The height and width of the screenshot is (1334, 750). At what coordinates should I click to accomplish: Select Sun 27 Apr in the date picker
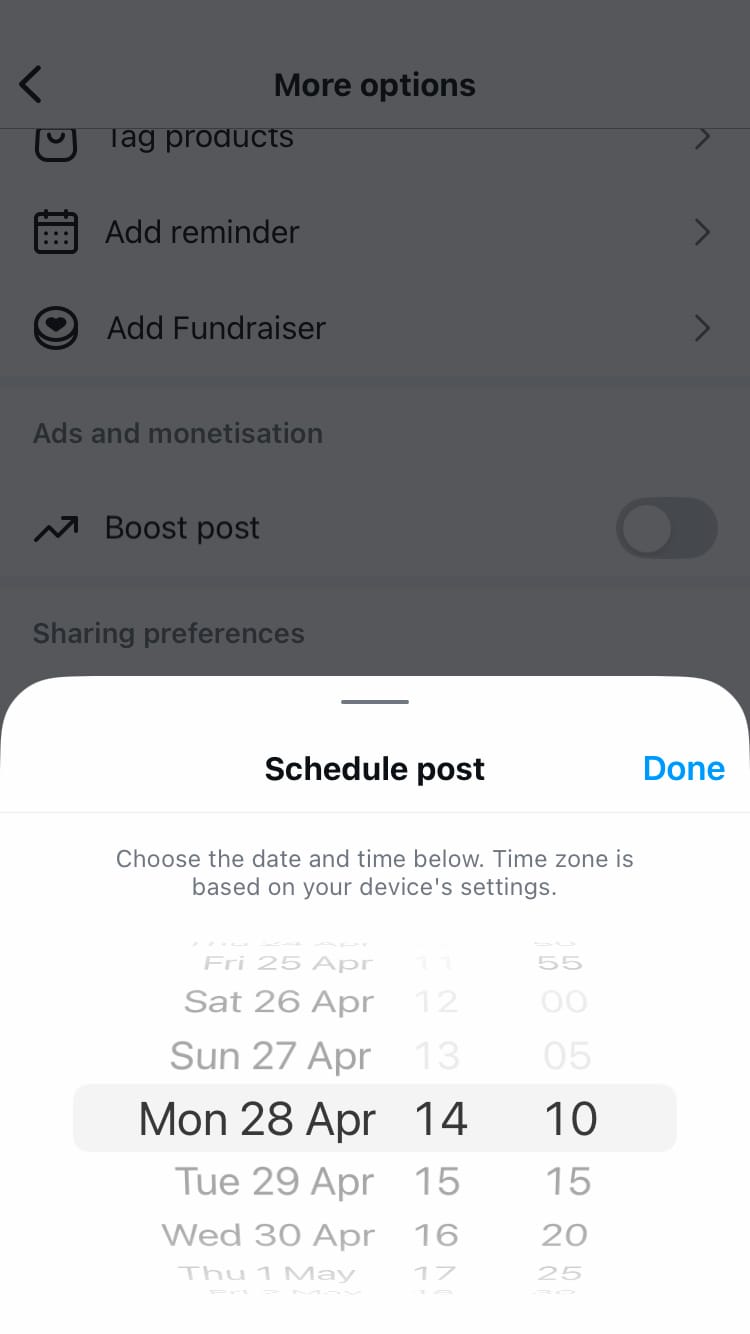pos(270,1056)
